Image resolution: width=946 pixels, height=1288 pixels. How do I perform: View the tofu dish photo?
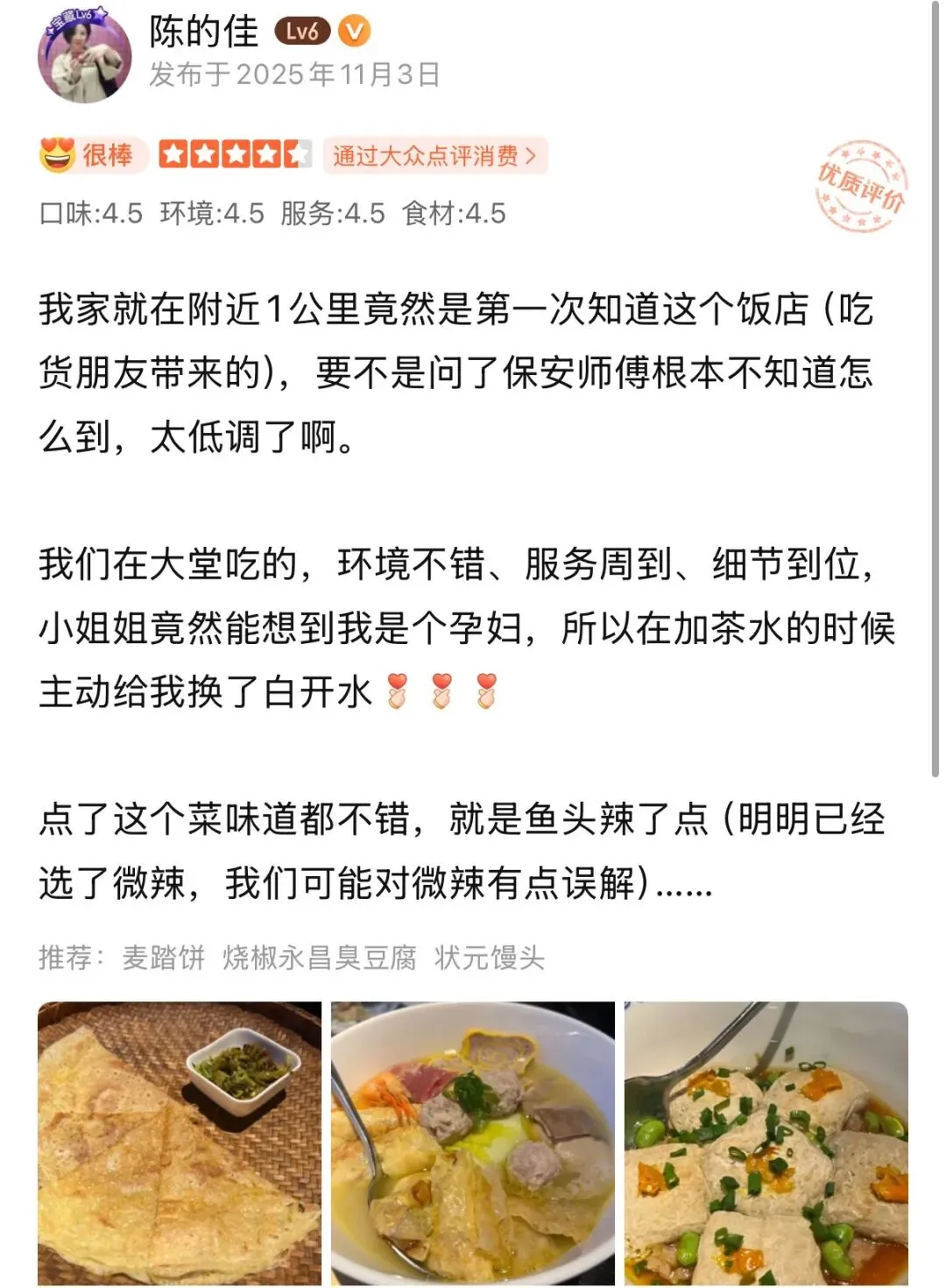[x=766, y=1143]
